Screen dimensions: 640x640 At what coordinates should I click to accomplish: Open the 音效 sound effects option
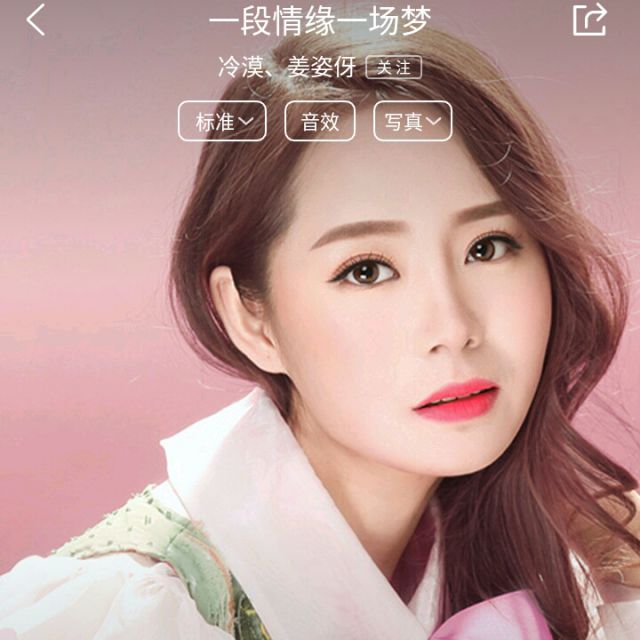pyautogui.click(x=320, y=122)
